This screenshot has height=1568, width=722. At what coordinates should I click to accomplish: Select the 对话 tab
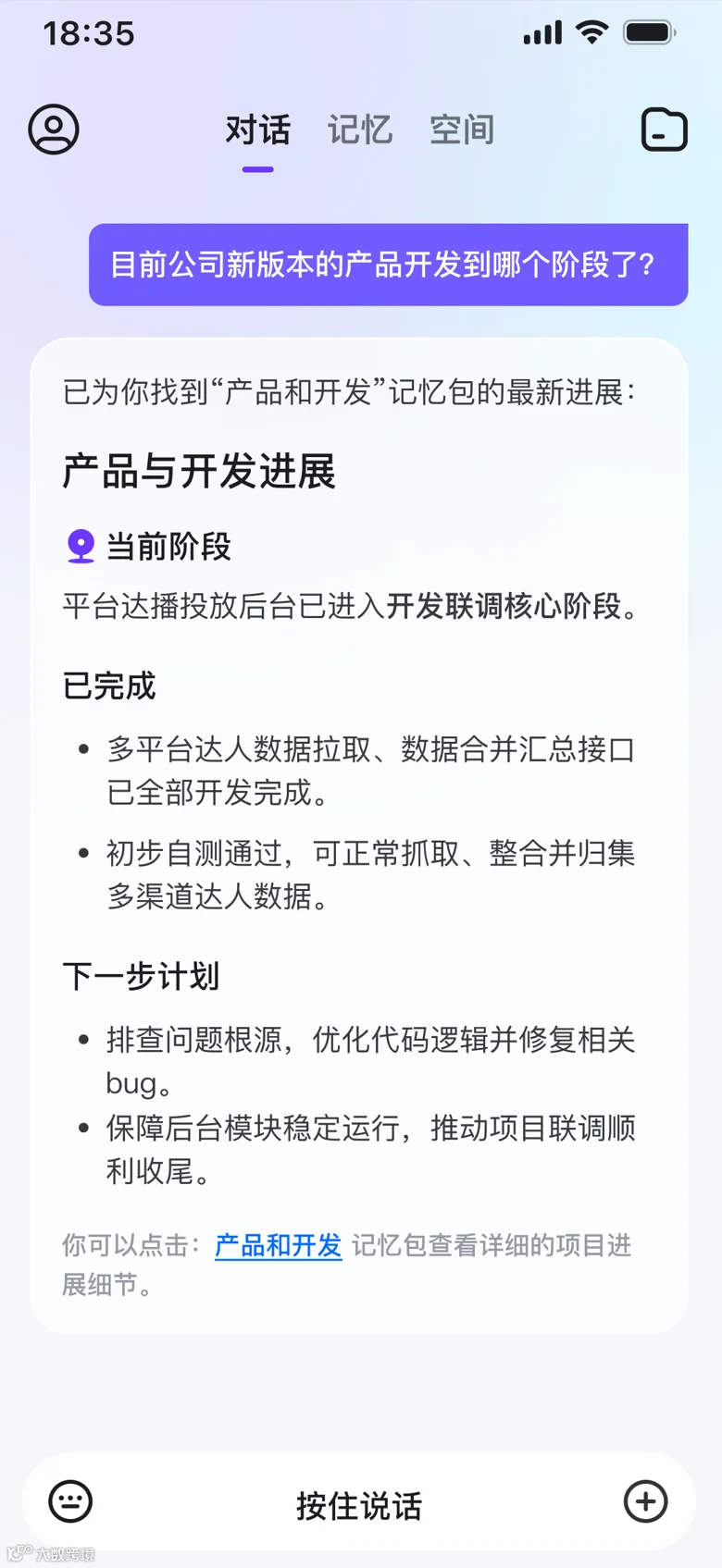258,130
